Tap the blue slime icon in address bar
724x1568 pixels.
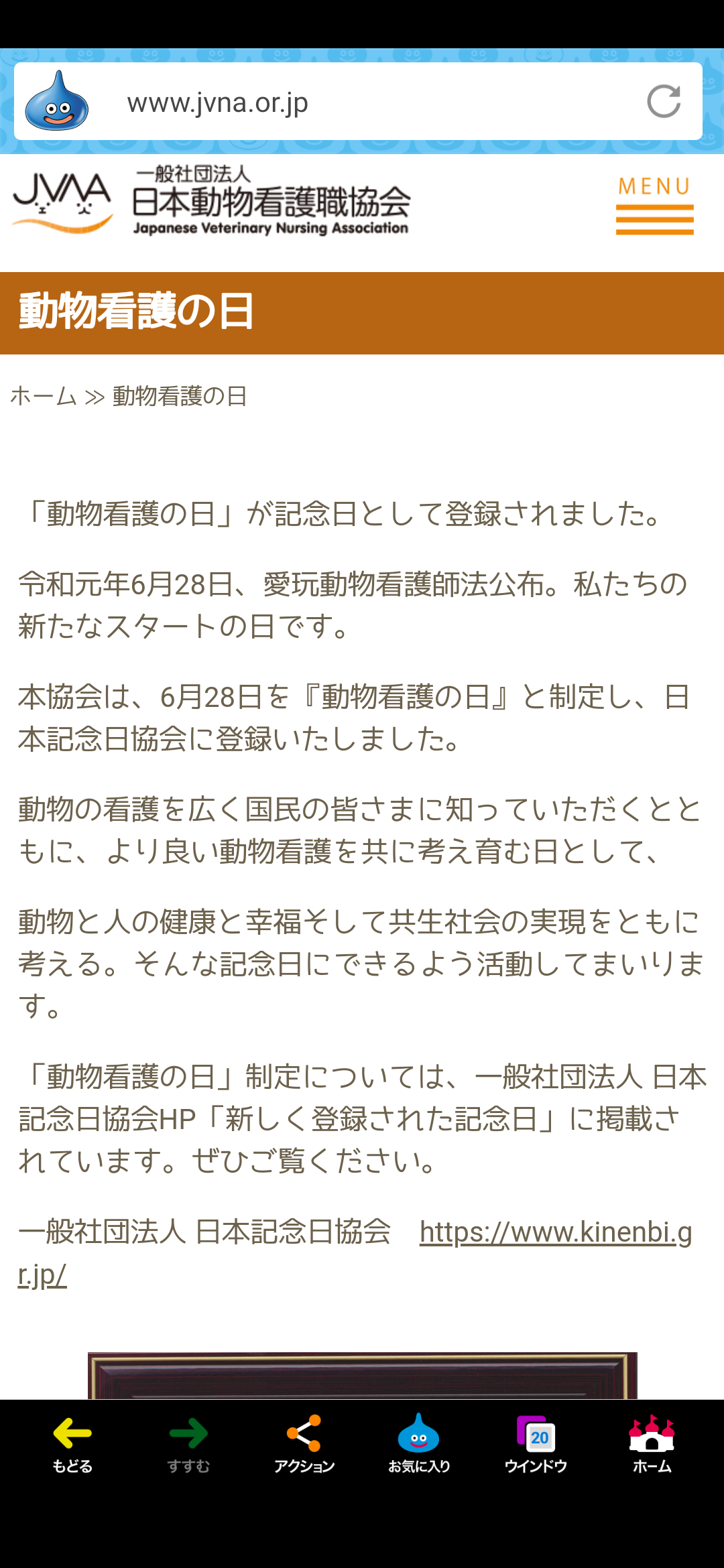pos(56,101)
